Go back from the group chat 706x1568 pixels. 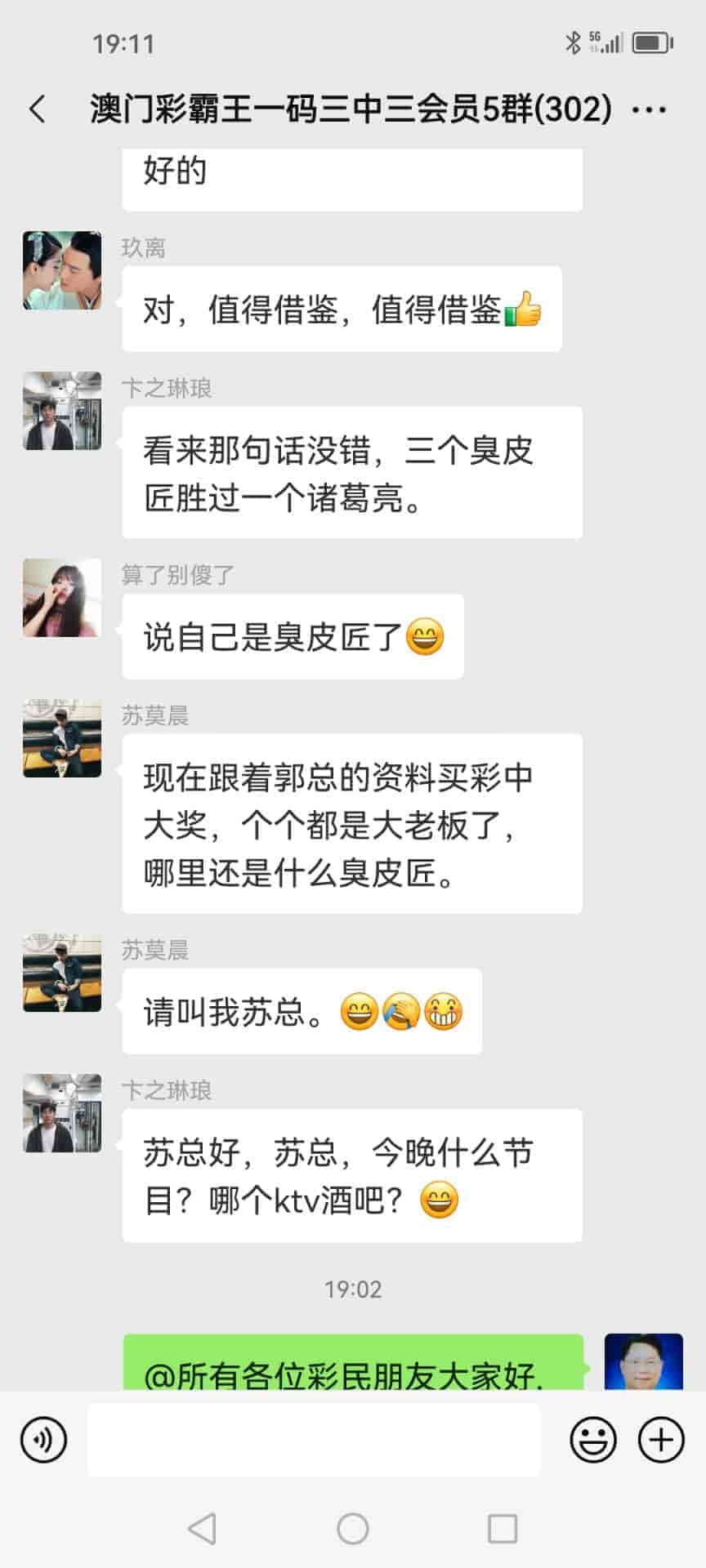pos(38,109)
